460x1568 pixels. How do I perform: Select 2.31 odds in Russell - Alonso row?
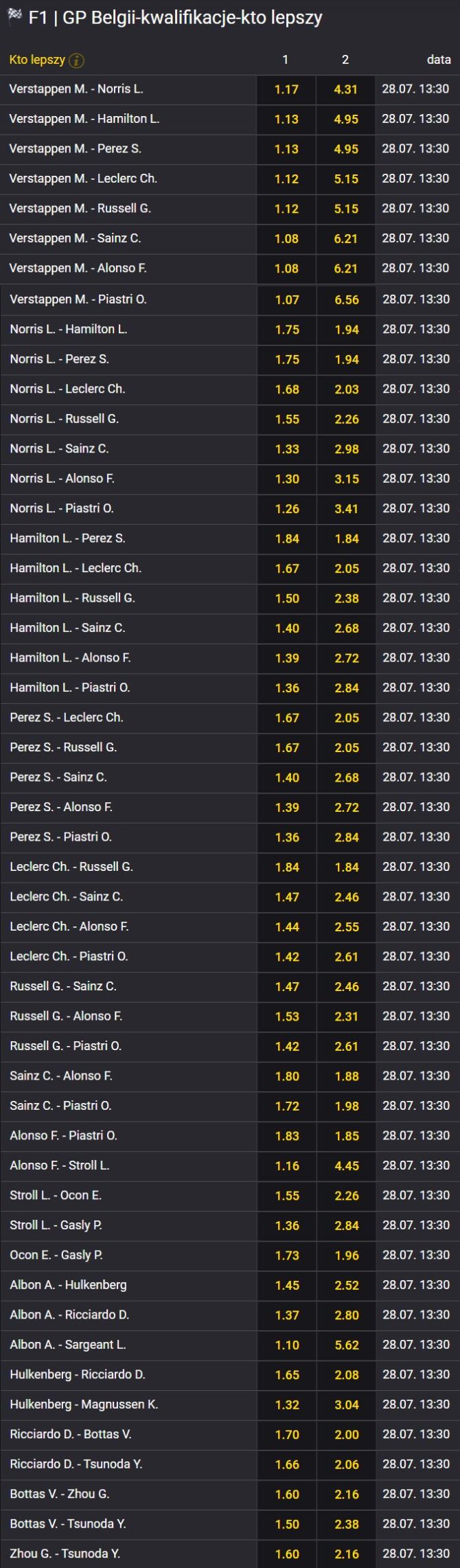(346, 1016)
